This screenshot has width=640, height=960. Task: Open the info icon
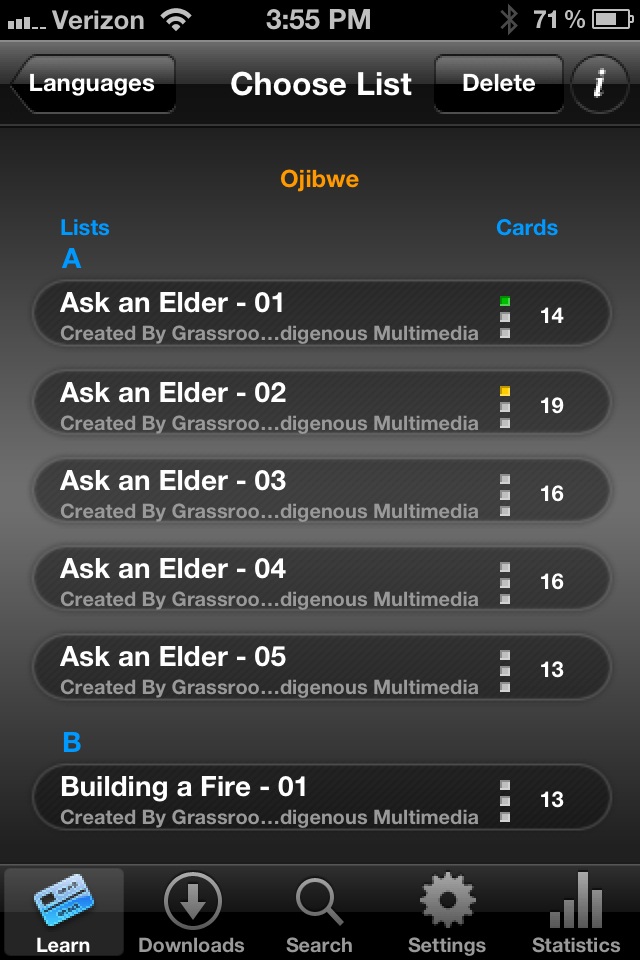(x=599, y=84)
